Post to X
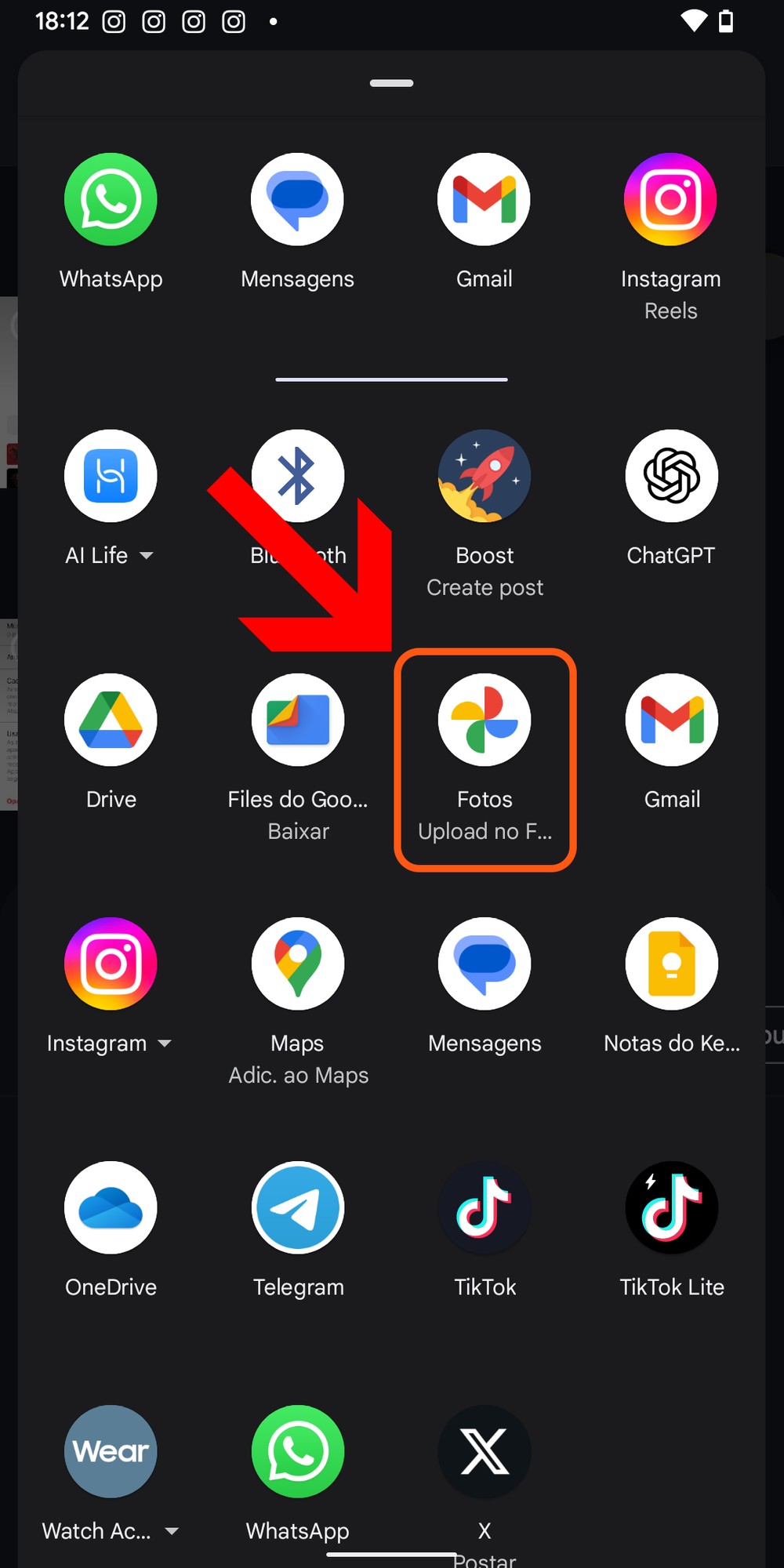784x1568 pixels. [x=485, y=1452]
